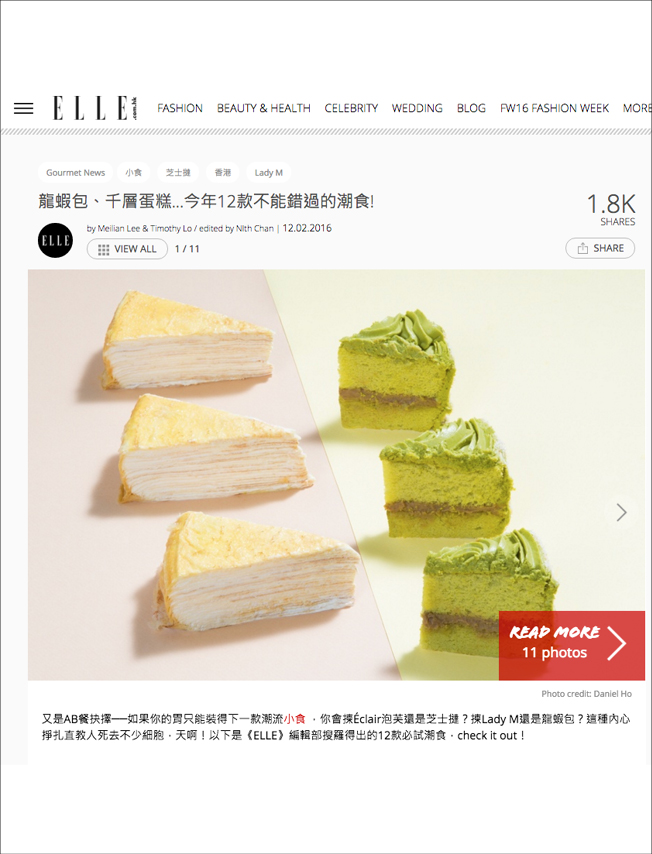The width and height of the screenshot is (652, 854).
Task: Open FW16 FASHION WEEK section
Action: [554, 108]
